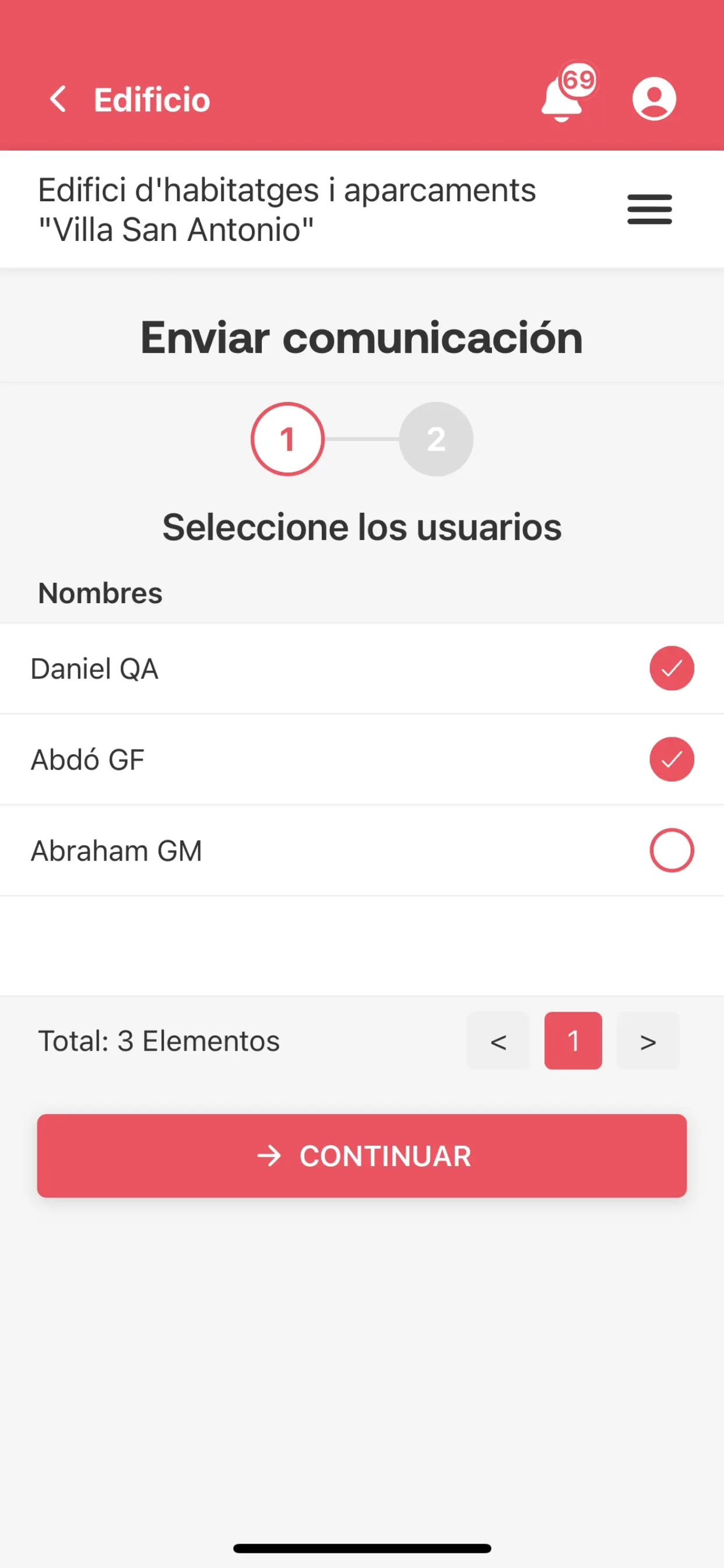Viewport: 724px width, 1568px height.
Task: Deselect the user Abdó GF
Action: 671,759
